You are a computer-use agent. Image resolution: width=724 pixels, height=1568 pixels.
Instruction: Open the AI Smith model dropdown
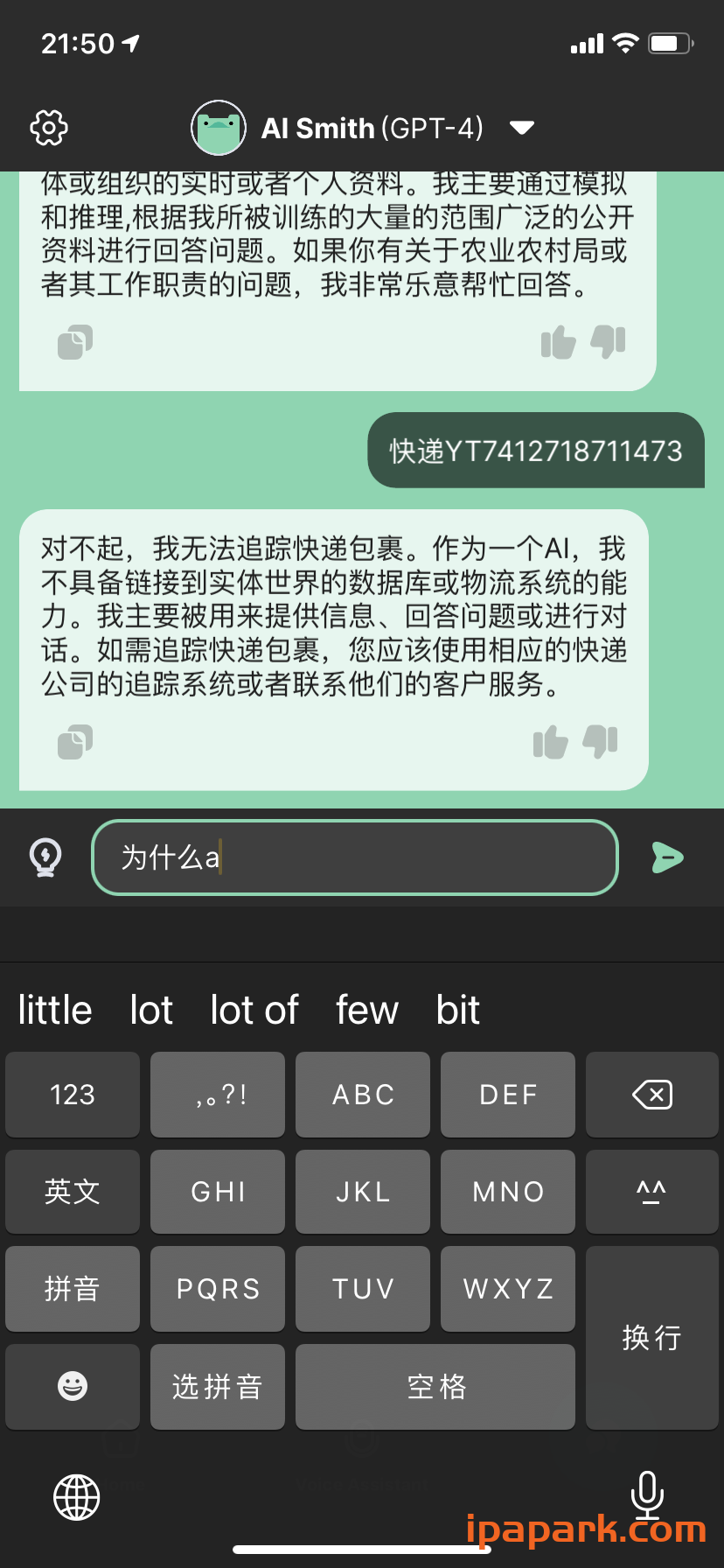click(521, 127)
